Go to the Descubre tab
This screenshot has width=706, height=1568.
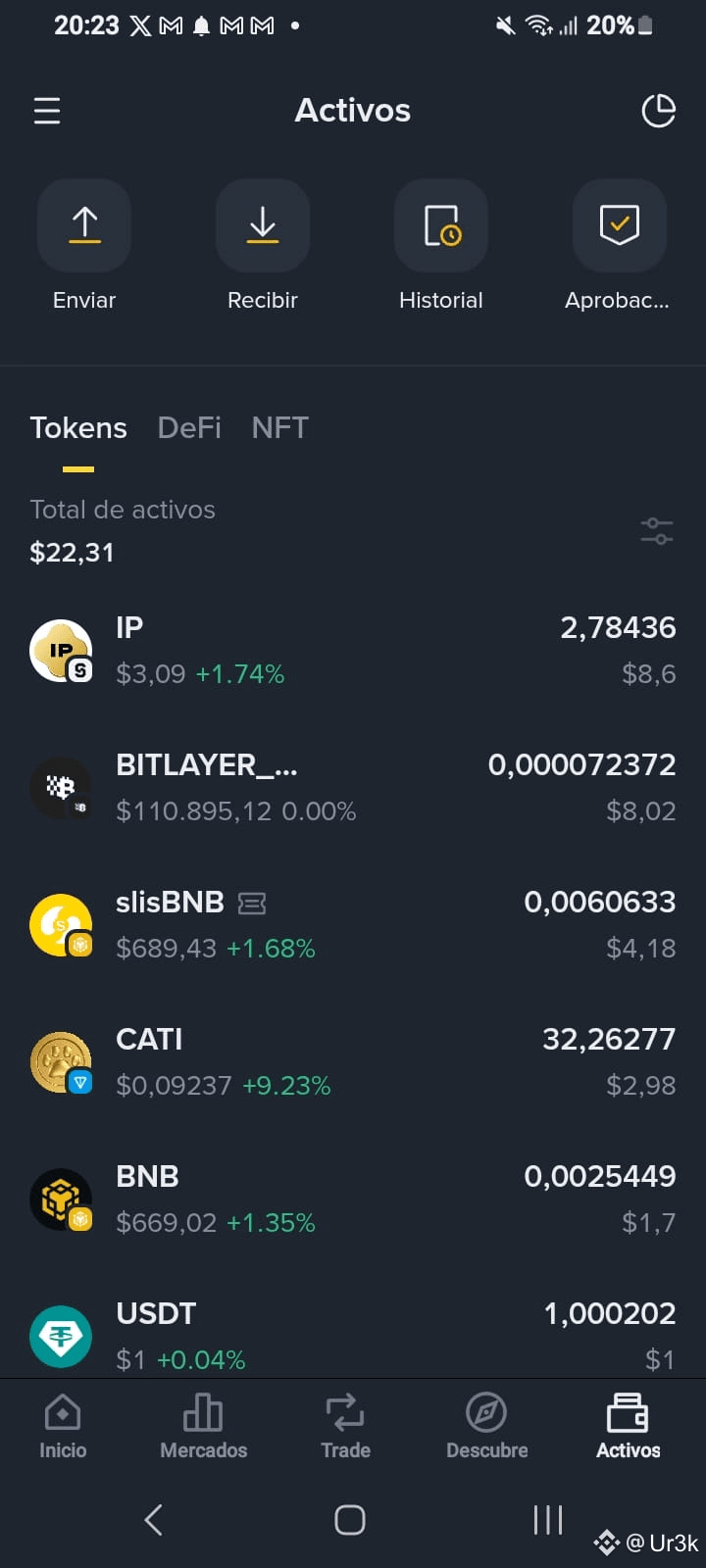(486, 1427)
